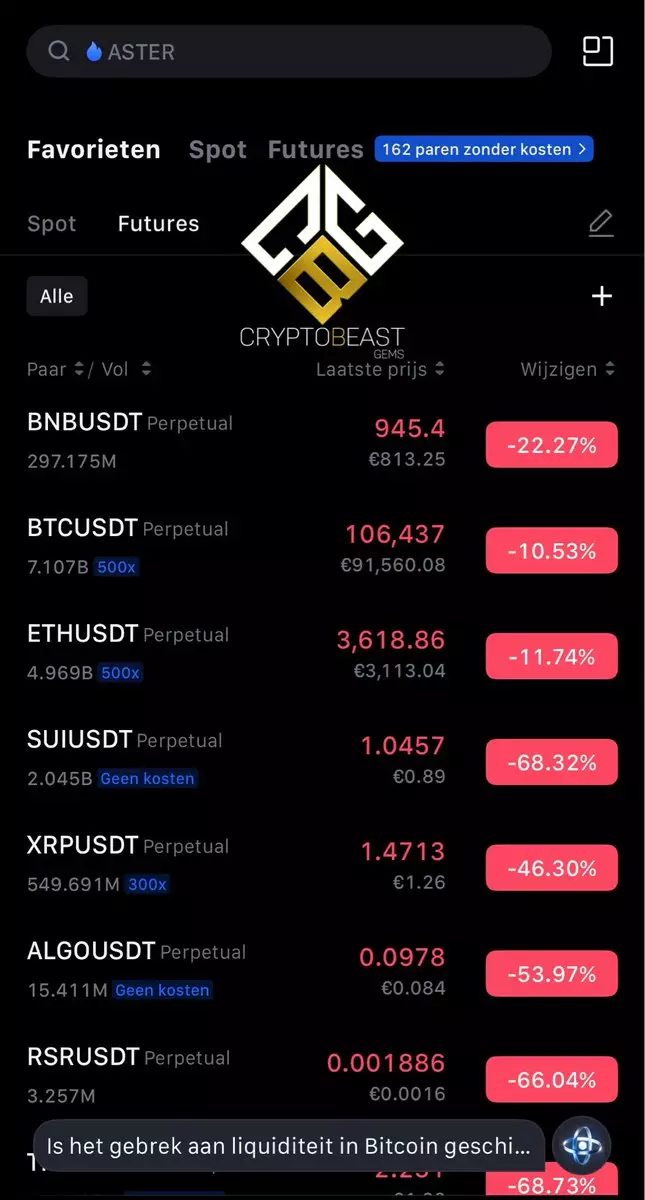The height and width of the screenshot is (1200, 645).
Task: Open the layout switch icon beside search
Action: click(598, 52)
